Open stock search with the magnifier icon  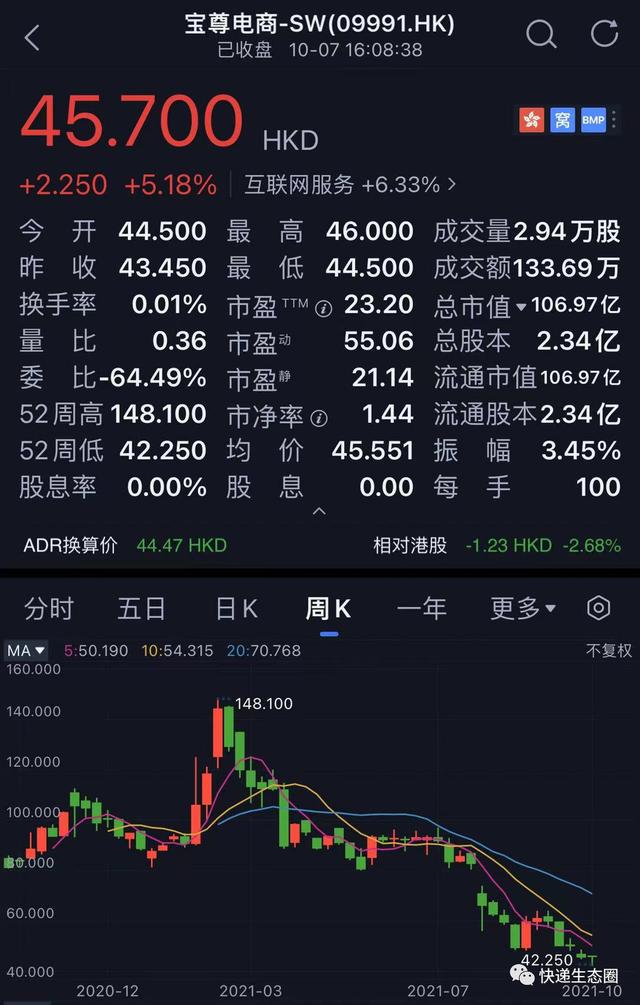(541, 35)
